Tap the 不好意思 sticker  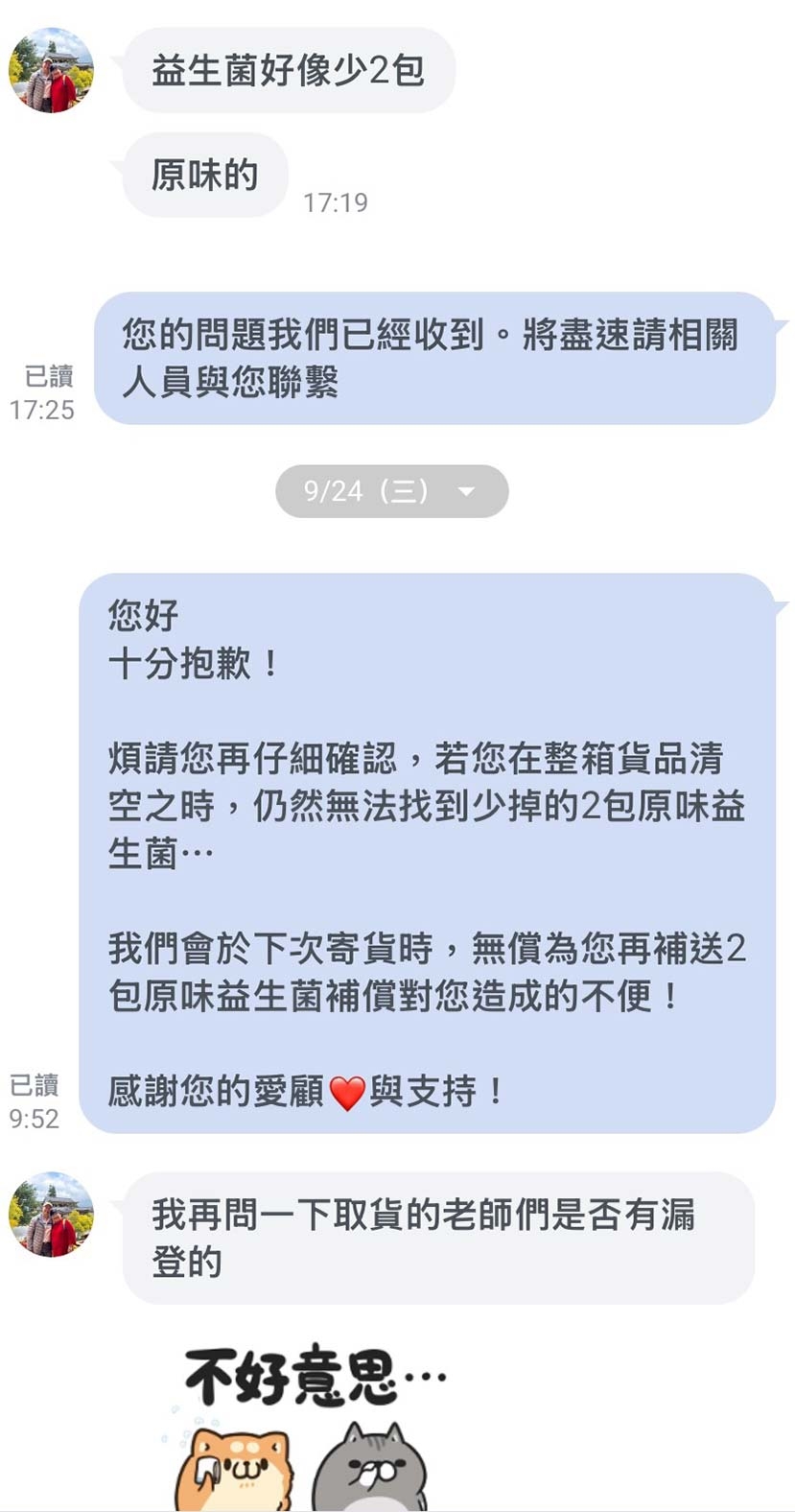pos(307,1425)
